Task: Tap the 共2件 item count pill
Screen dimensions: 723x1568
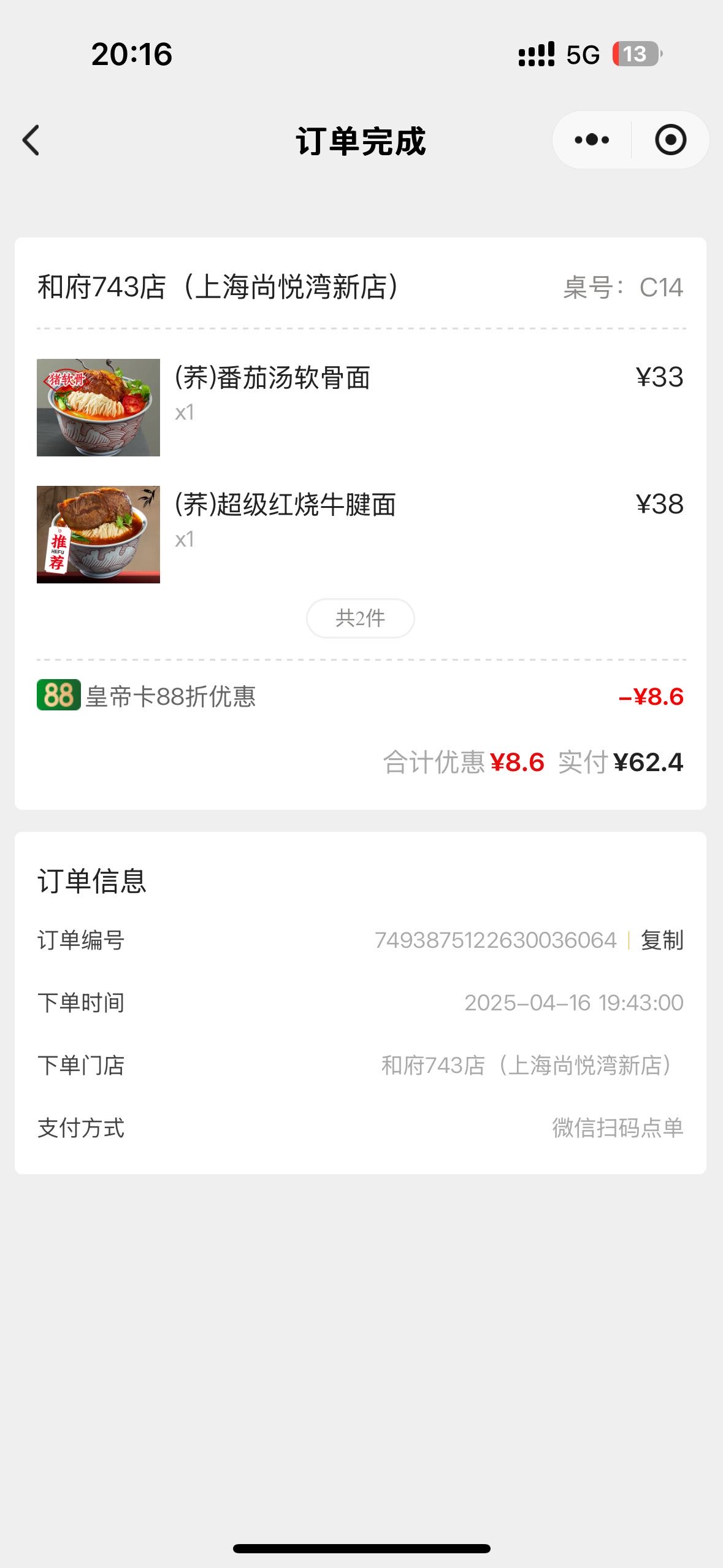Action: [x=361, y=618]
